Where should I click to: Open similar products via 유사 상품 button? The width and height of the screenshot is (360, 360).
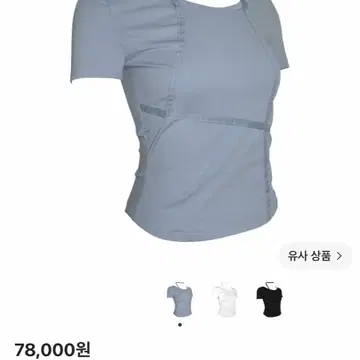tap(315, 256)
